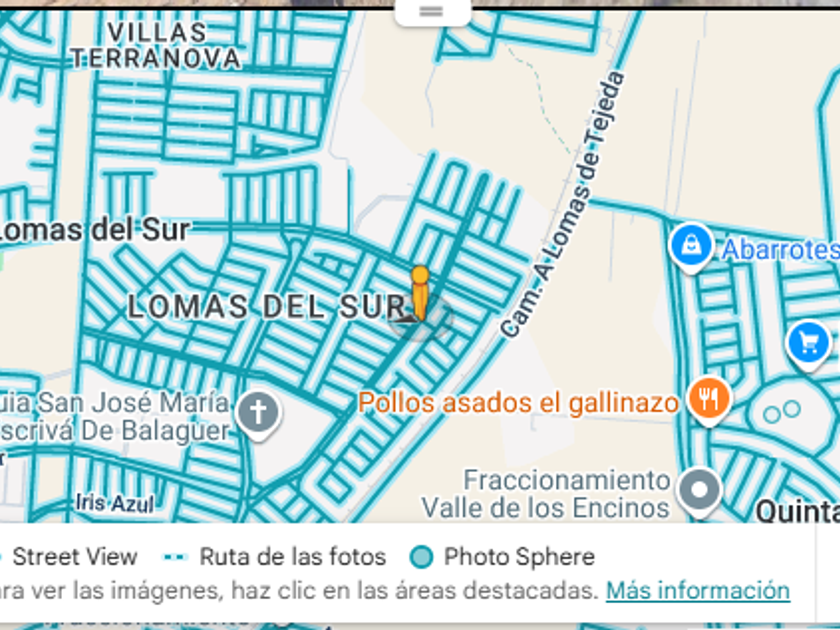The height and width of the screenshot is (630, 840).
Task: Open Pollos asados el gallinazo restaurant pin
Action: point(709,401)
